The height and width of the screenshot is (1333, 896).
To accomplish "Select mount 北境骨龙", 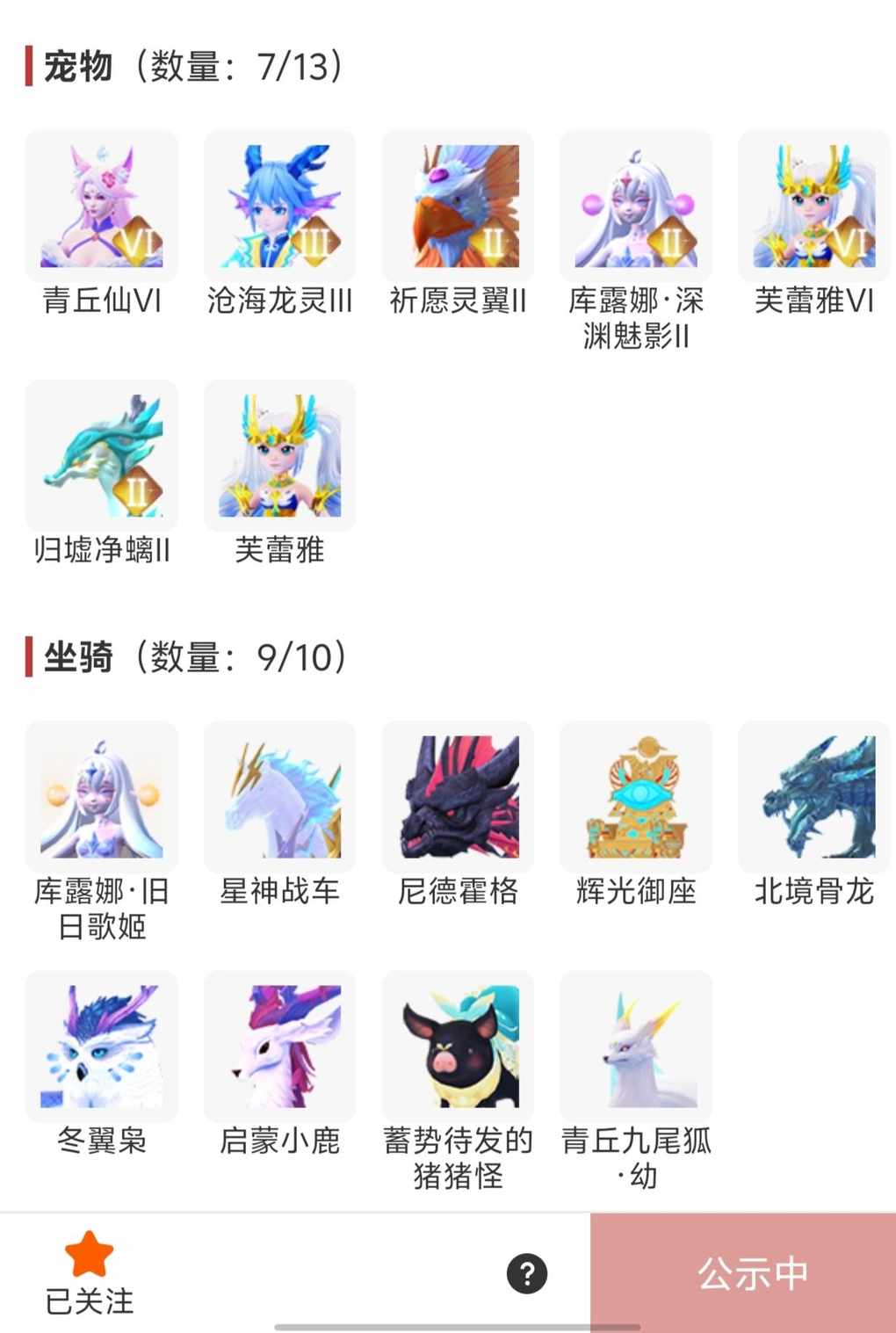I will (814, 798).
